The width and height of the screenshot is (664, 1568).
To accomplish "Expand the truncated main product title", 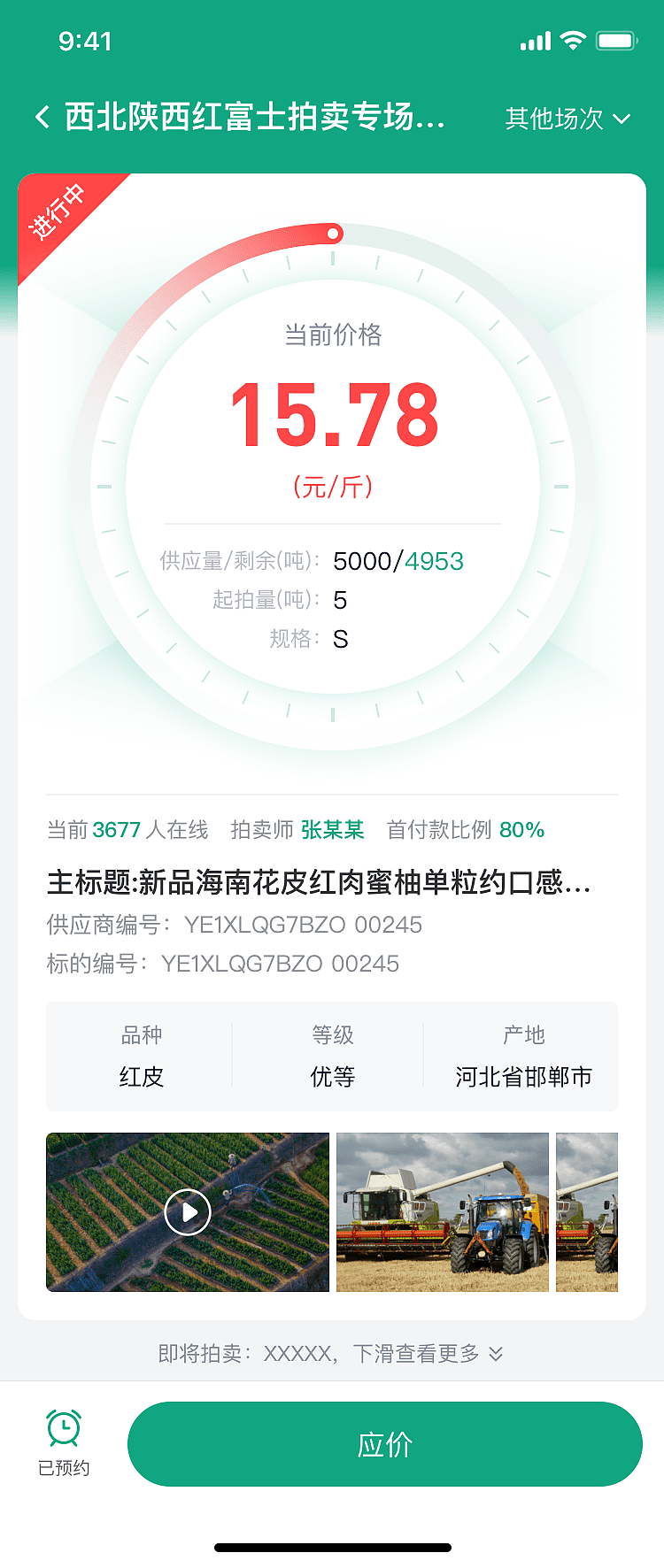I will [332, 883].
